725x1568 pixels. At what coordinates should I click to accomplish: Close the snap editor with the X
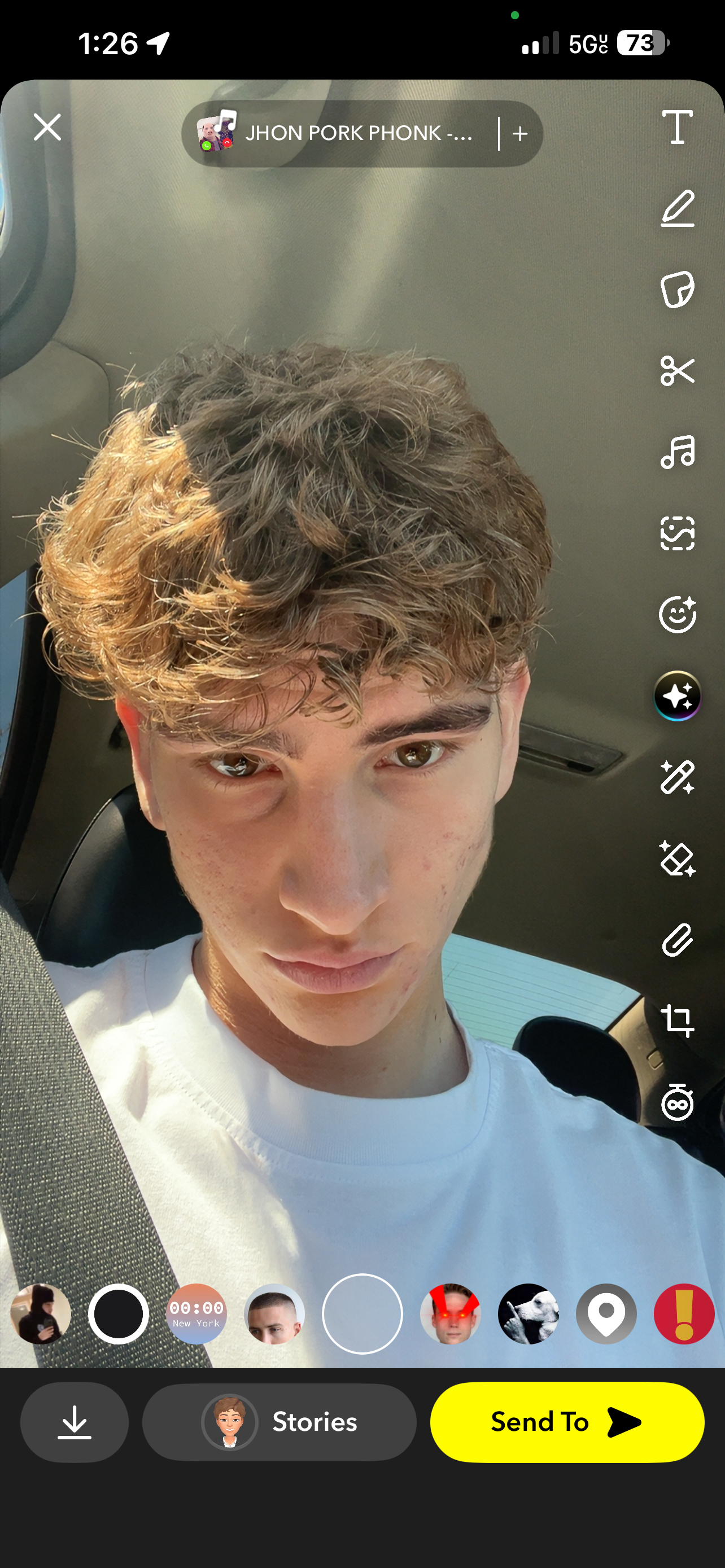47,127
